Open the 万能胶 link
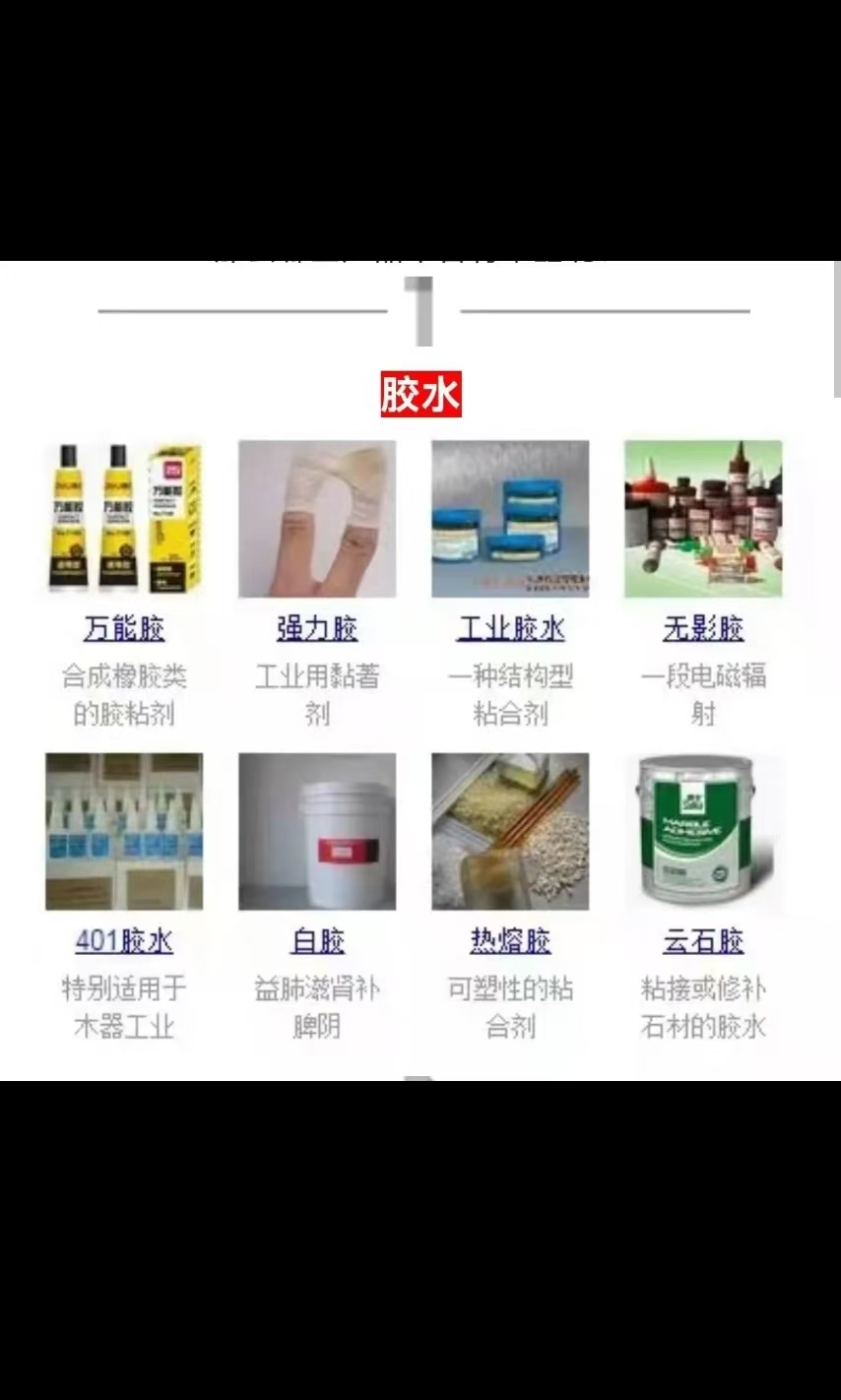The image size is (841, 1400). pyautogui.click(x=124, y=628)
